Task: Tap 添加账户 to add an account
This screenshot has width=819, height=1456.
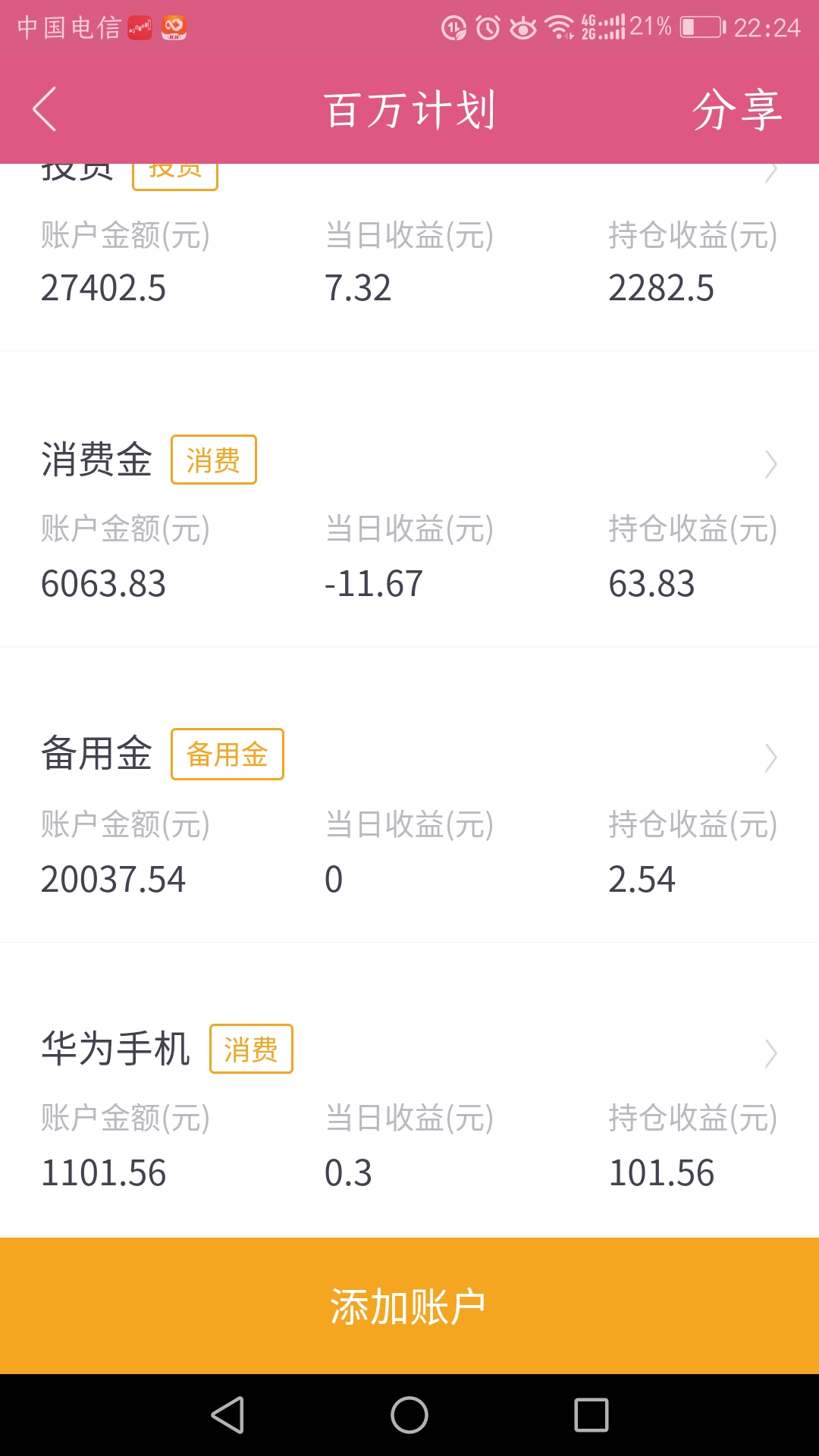Action: [409, 1306]
